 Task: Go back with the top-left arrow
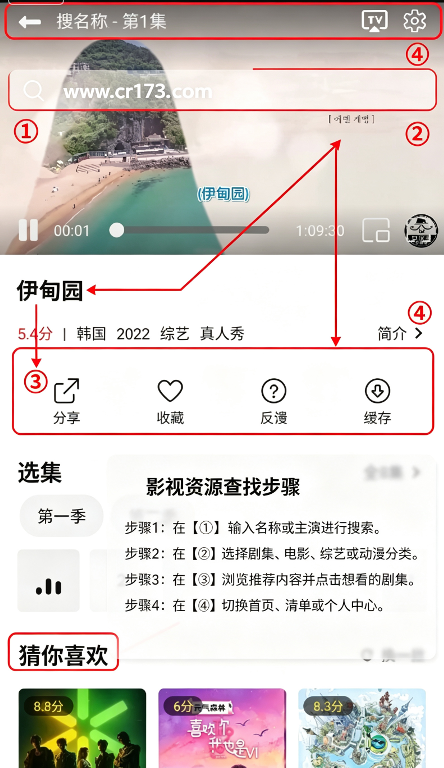coord(29,22)
